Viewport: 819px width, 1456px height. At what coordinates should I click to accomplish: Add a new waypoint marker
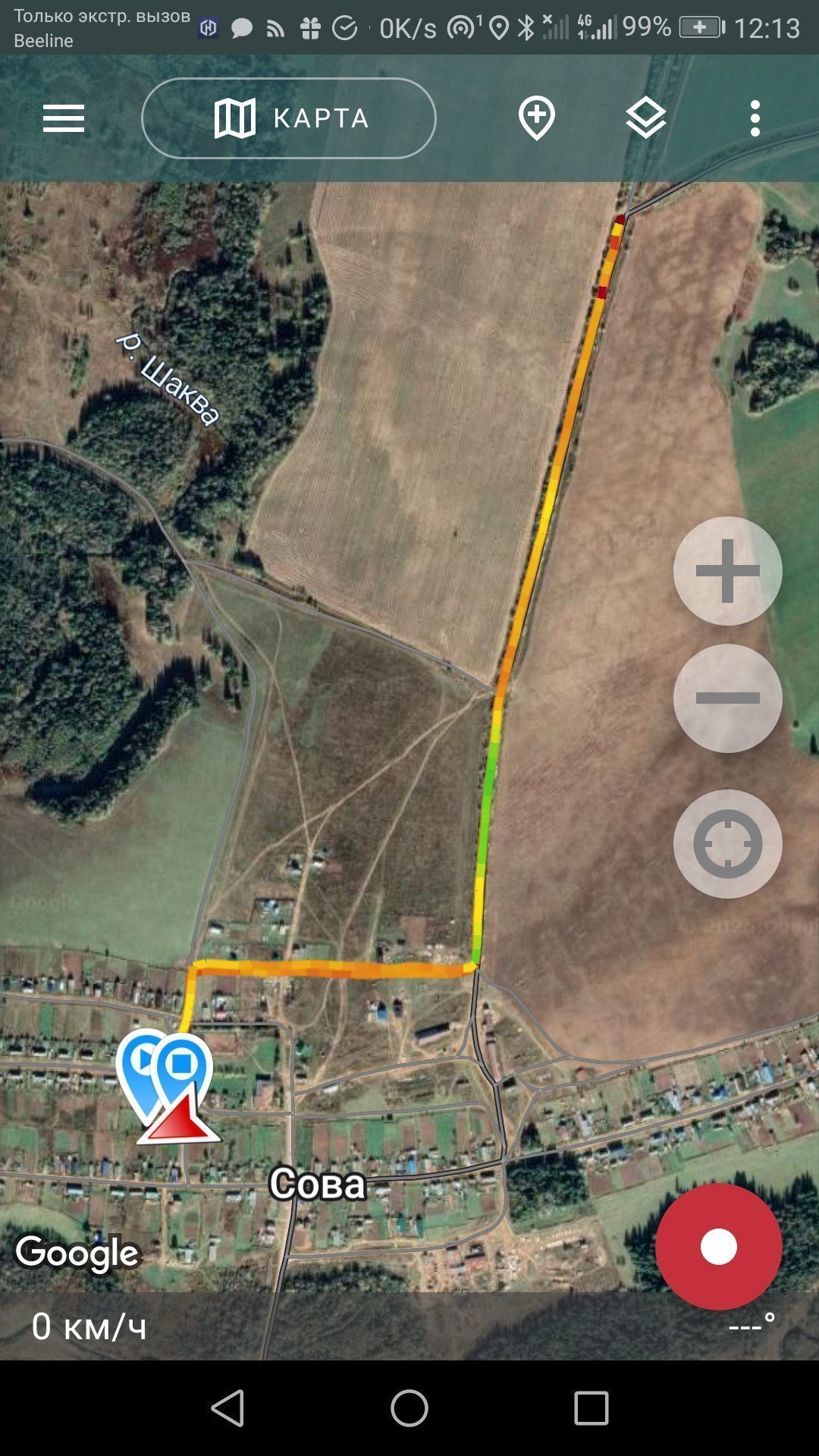click(536, 119)
